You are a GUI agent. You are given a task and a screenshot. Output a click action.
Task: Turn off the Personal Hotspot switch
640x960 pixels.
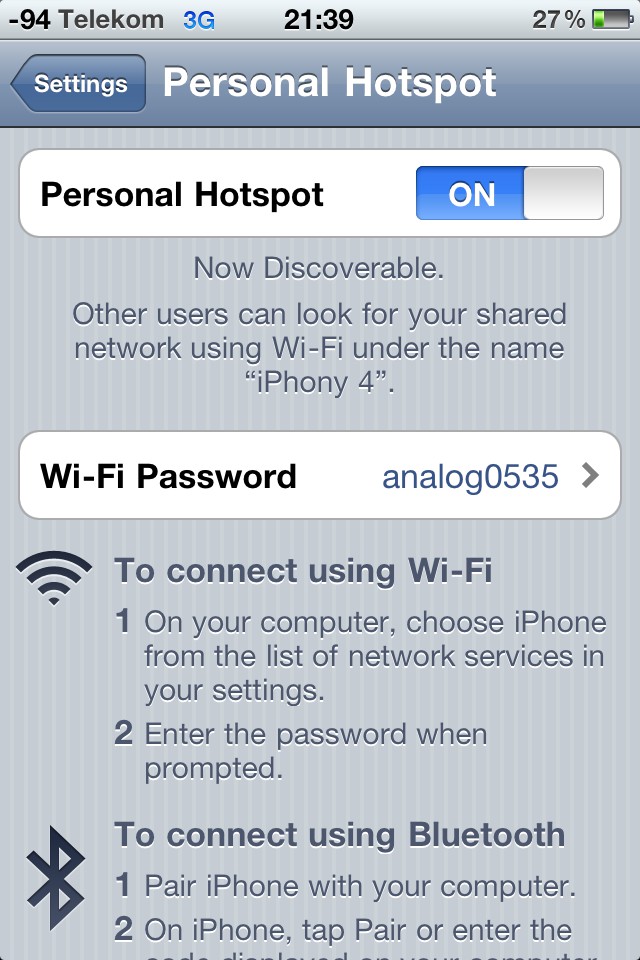tap(510, 193)
